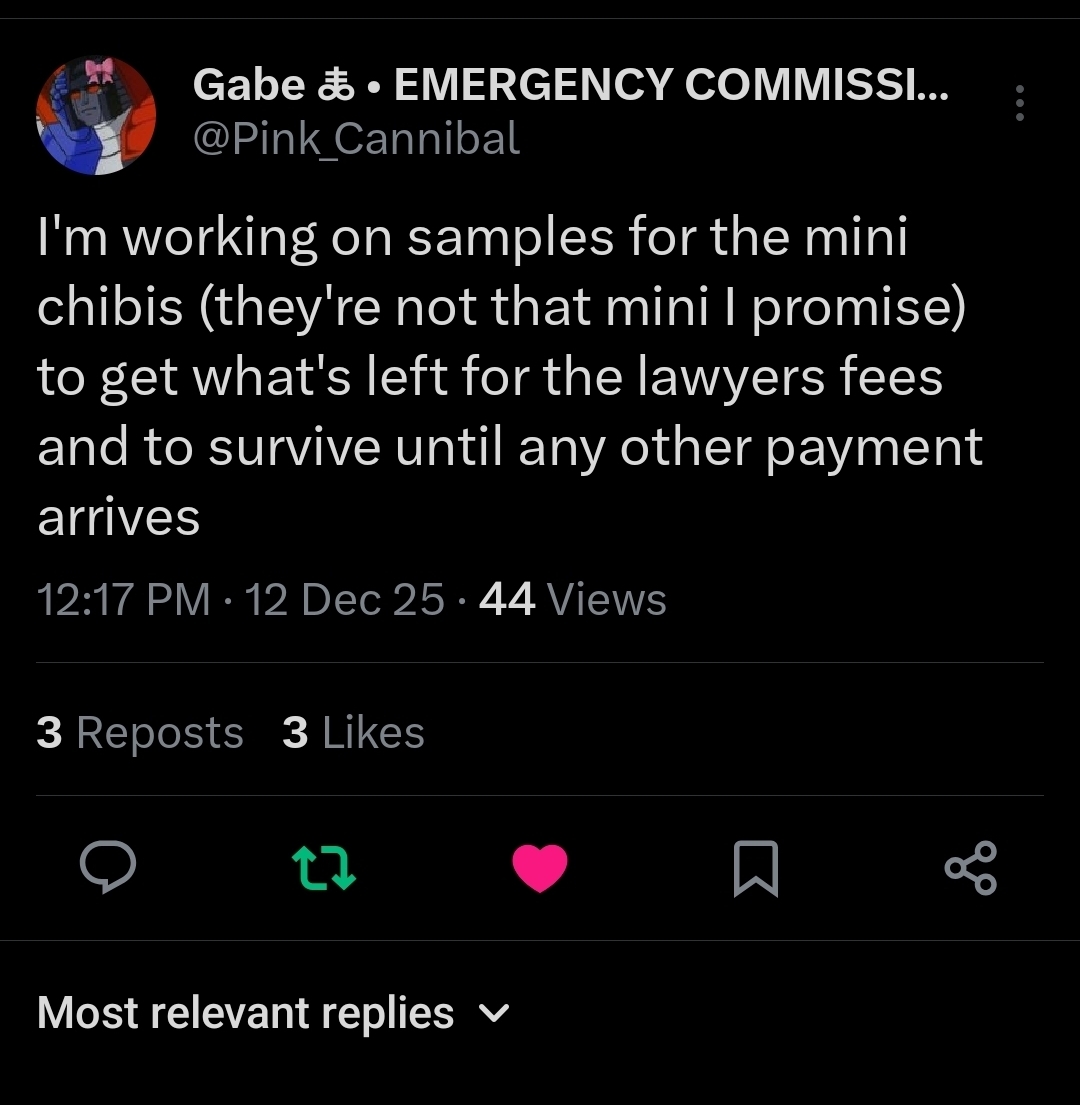Undo the repost with the green arrows
This screenshot has height=1105, width=1080.
point(323,868)
